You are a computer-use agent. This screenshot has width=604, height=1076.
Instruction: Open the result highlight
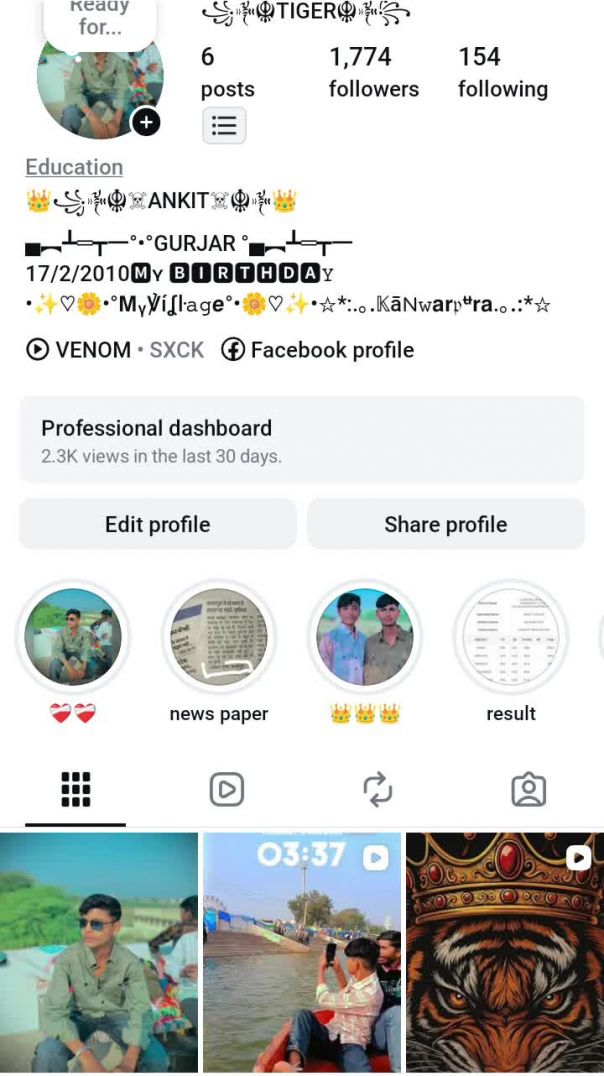(510, 637)
